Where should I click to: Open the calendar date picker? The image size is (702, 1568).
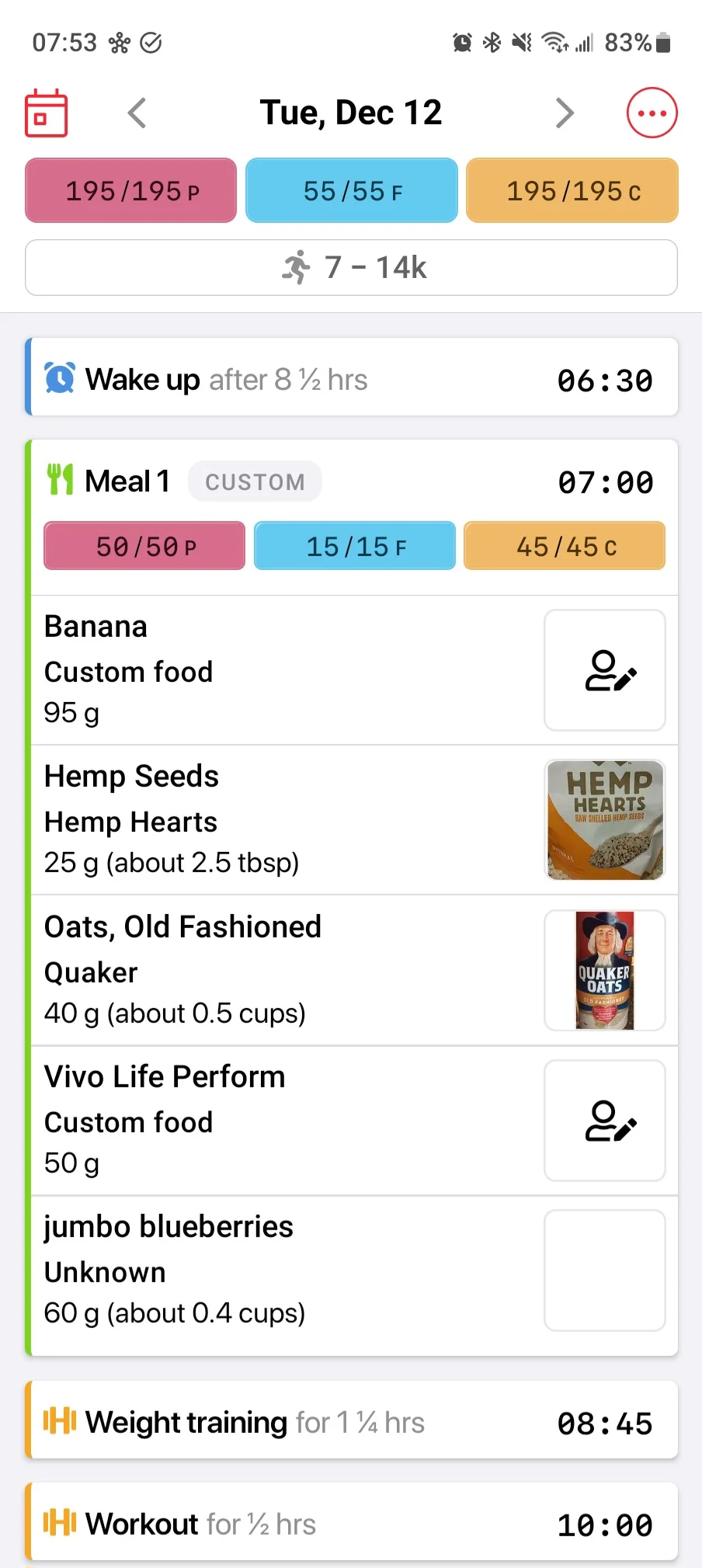(x=47, y=113)
